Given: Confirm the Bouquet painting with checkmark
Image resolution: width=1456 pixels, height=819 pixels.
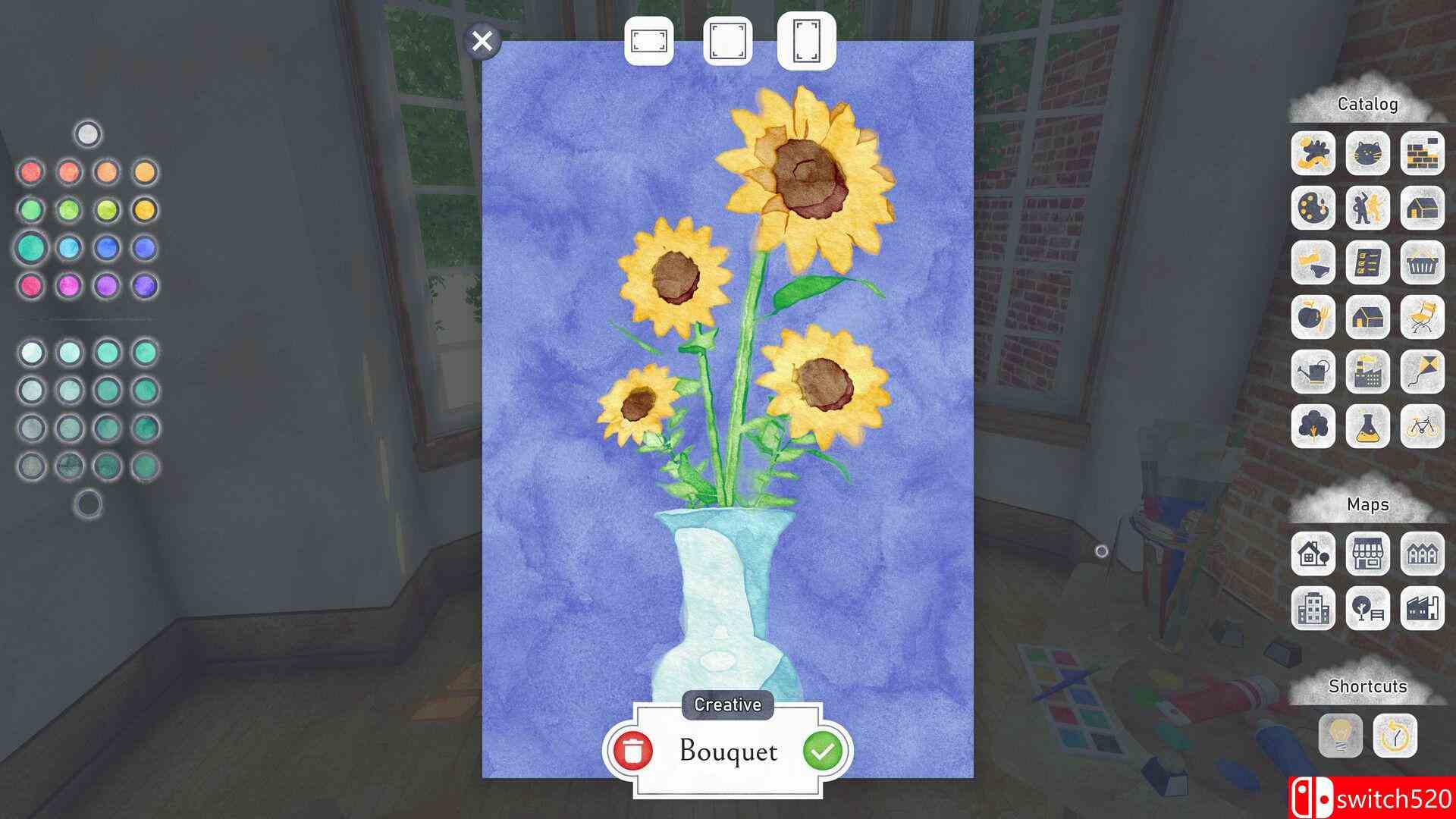Looking at the screenshot, I should (x=823, y=751).
